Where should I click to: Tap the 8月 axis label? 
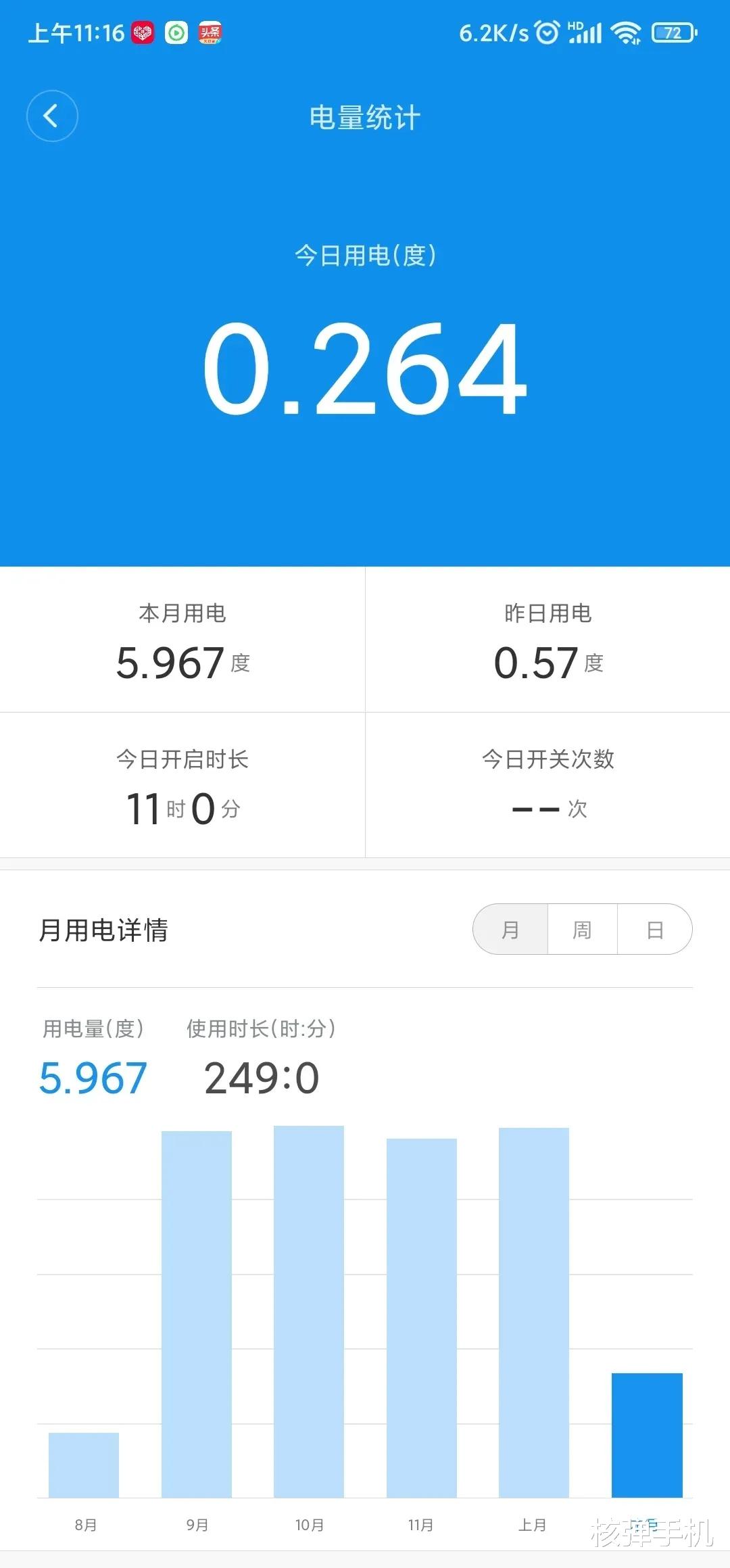point(84,1525)
